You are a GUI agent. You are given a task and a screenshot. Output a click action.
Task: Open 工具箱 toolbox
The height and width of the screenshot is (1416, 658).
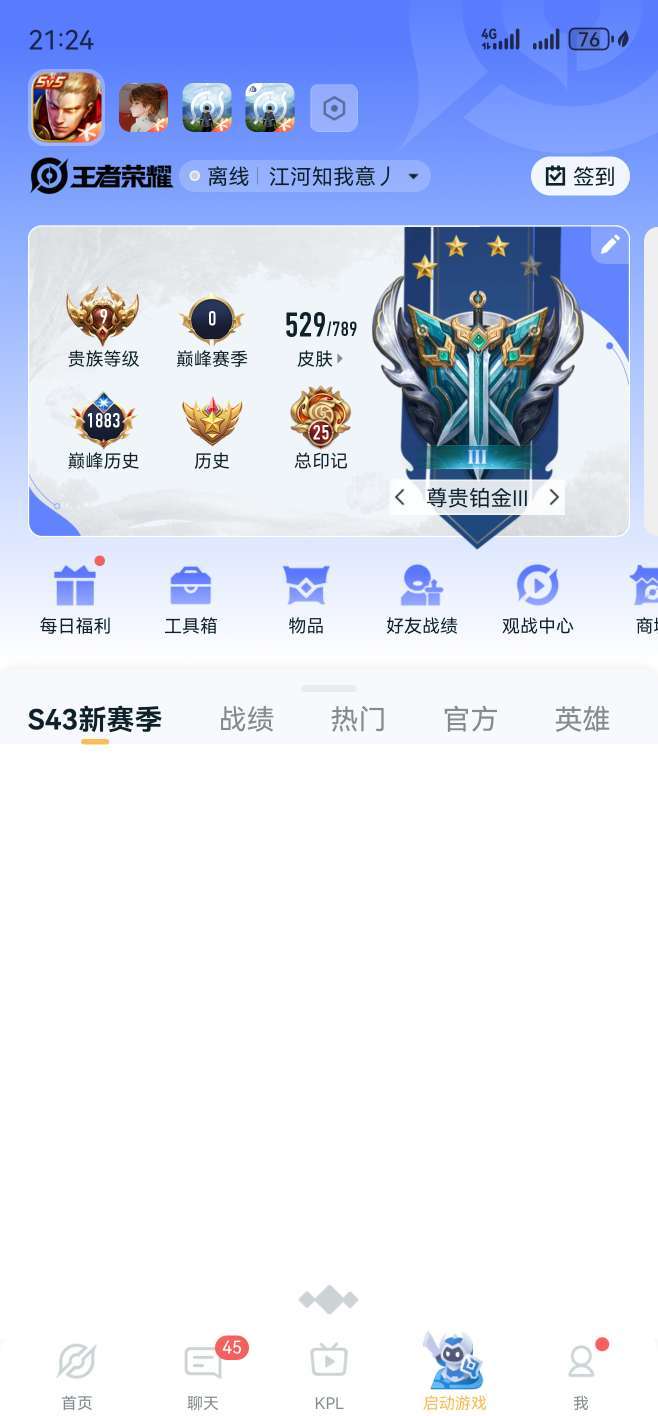190,599
